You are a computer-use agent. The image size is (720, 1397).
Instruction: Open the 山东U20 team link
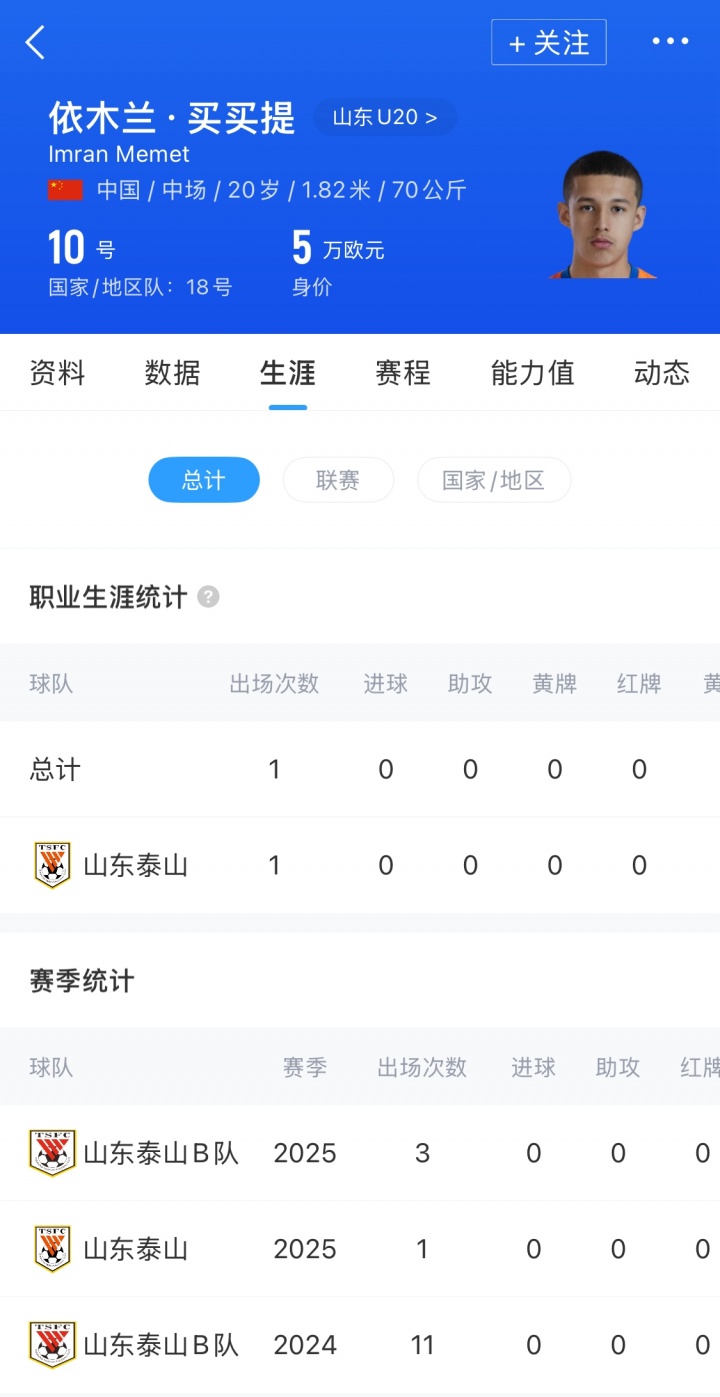pyautogui.click(x=385, y=117)
